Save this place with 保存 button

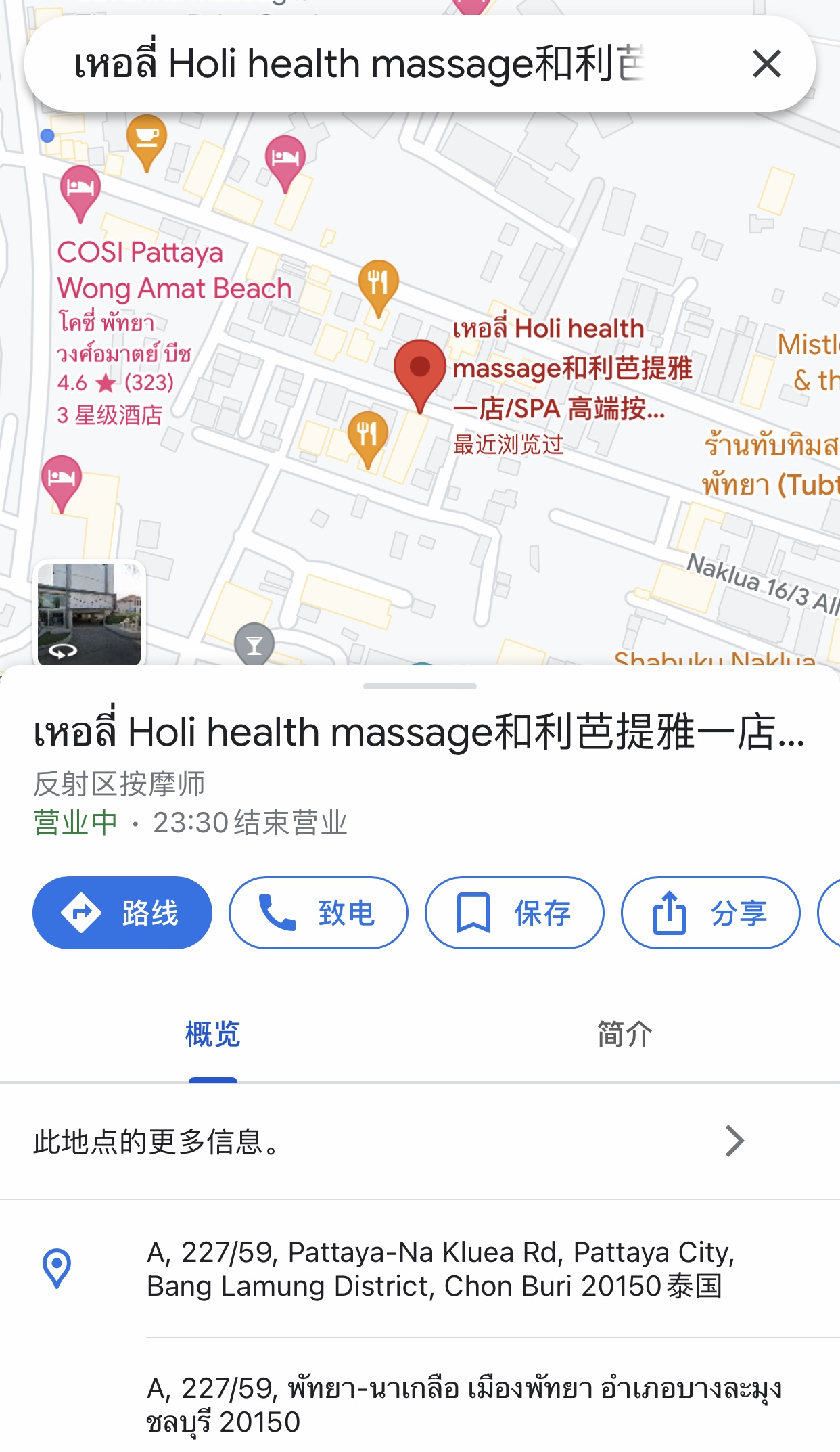(514, 913)
